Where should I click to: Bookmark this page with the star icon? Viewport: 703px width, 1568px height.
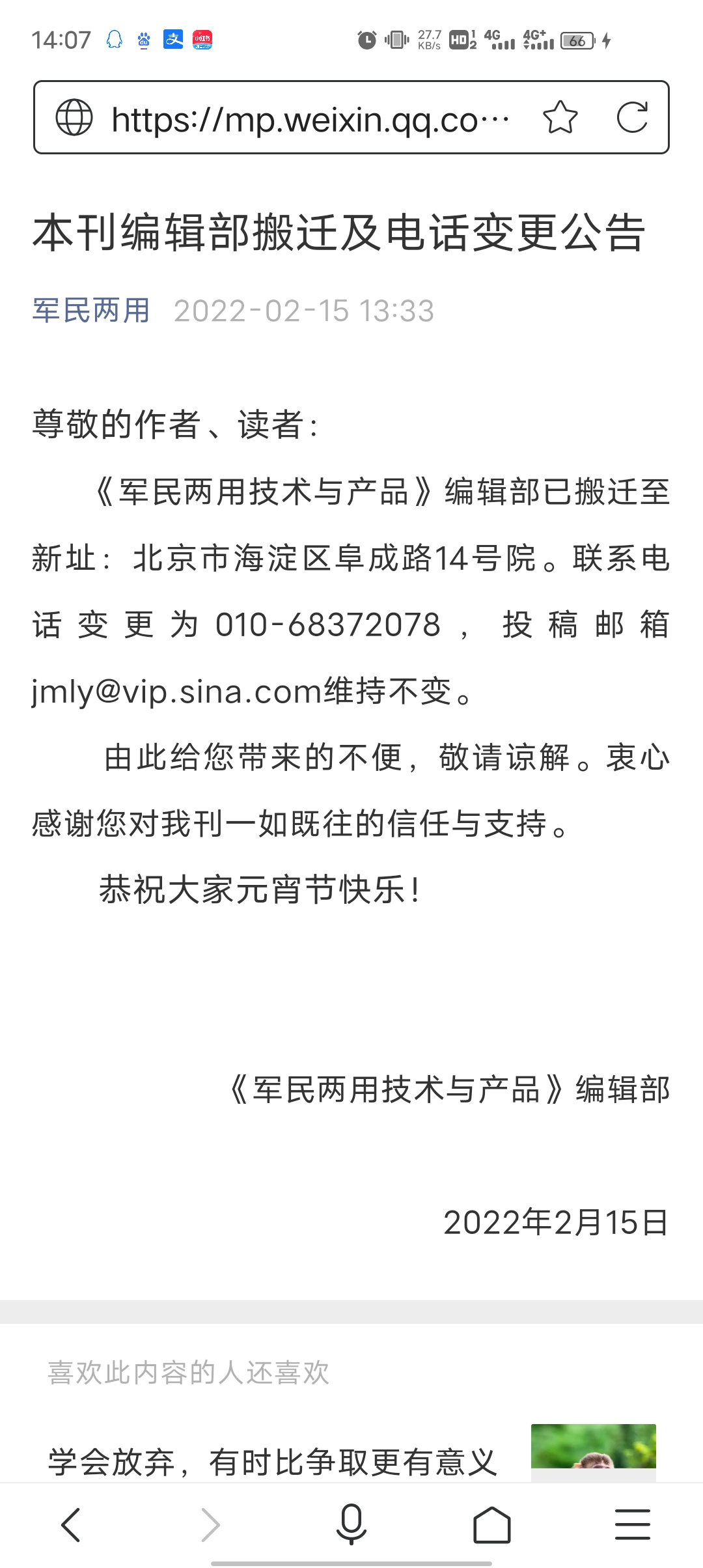click(560, 118)
